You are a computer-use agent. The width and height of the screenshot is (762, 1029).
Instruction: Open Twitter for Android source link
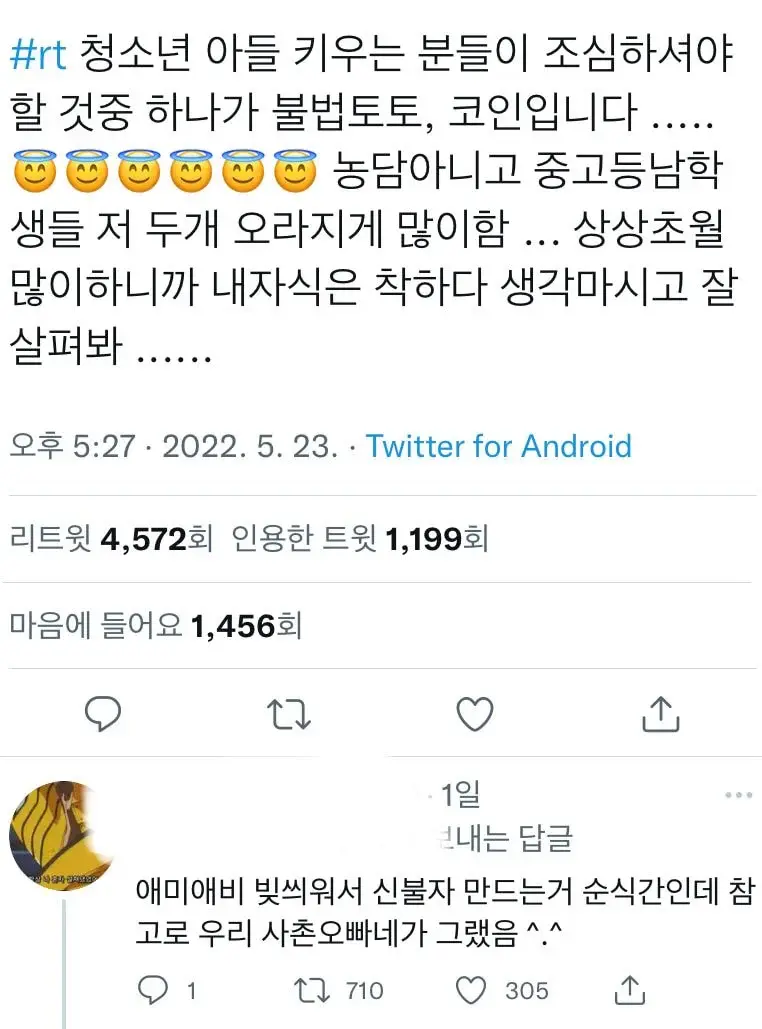pyautogui.click(x=498, y=447)
